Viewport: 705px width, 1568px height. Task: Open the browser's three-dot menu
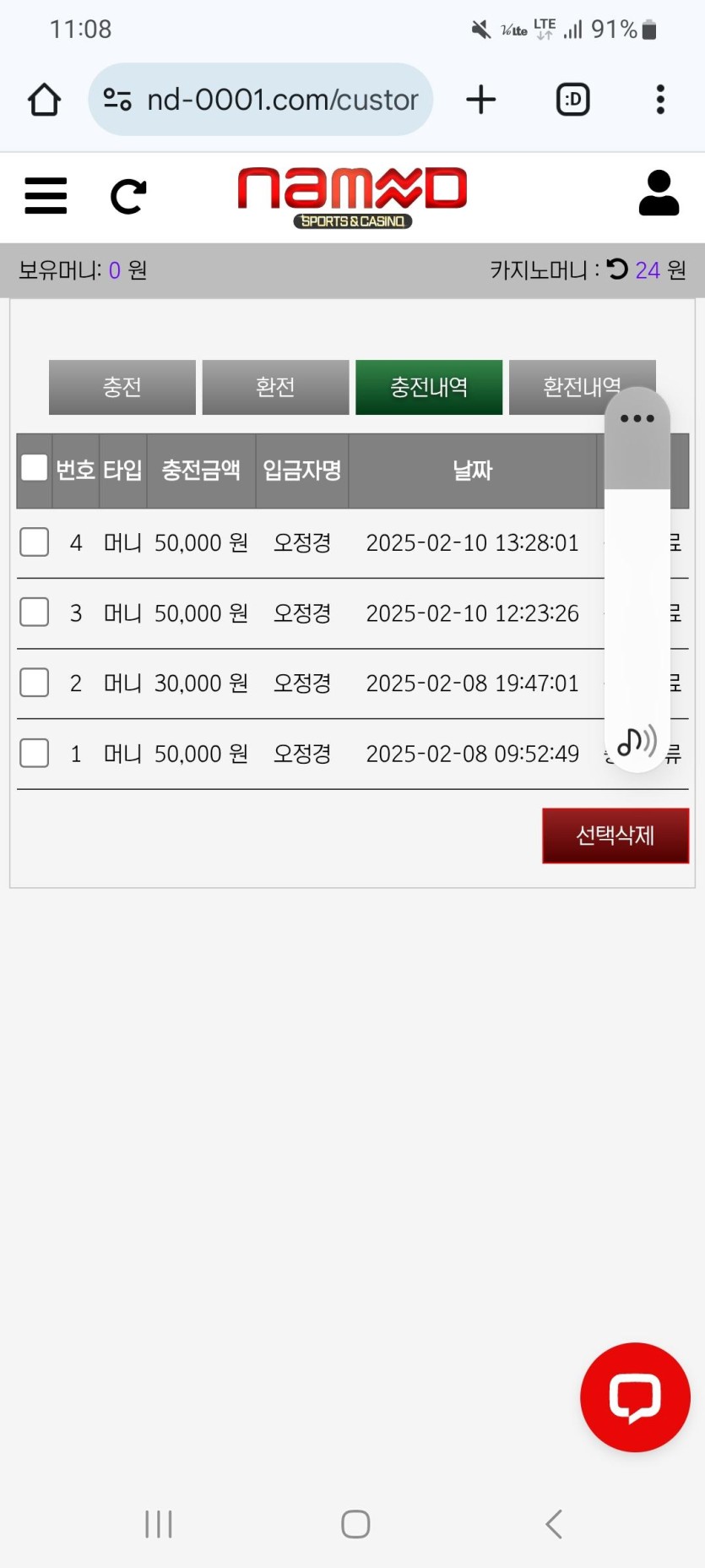pyautogui.click(x=660, y=100)
